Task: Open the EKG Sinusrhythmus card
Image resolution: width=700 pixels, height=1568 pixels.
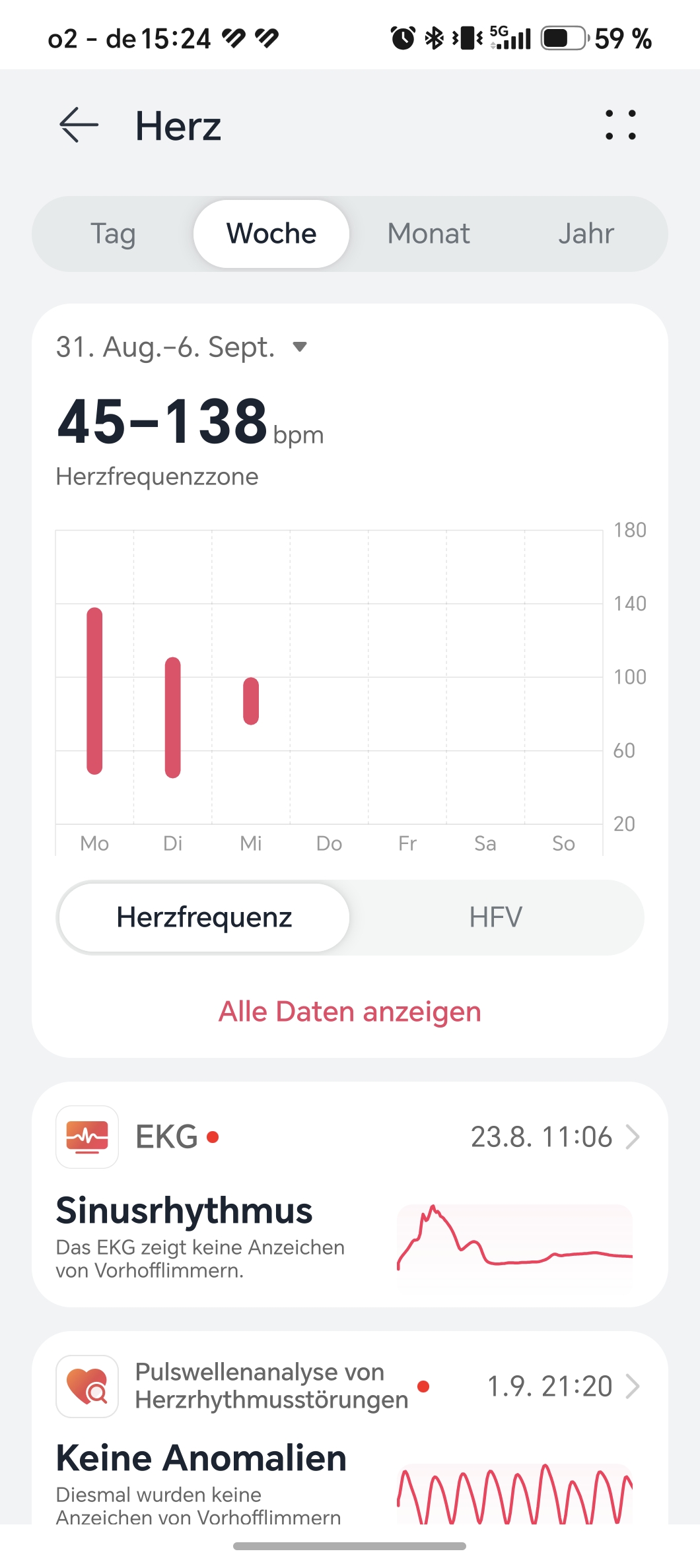Action: click(x=350, y=1194)
